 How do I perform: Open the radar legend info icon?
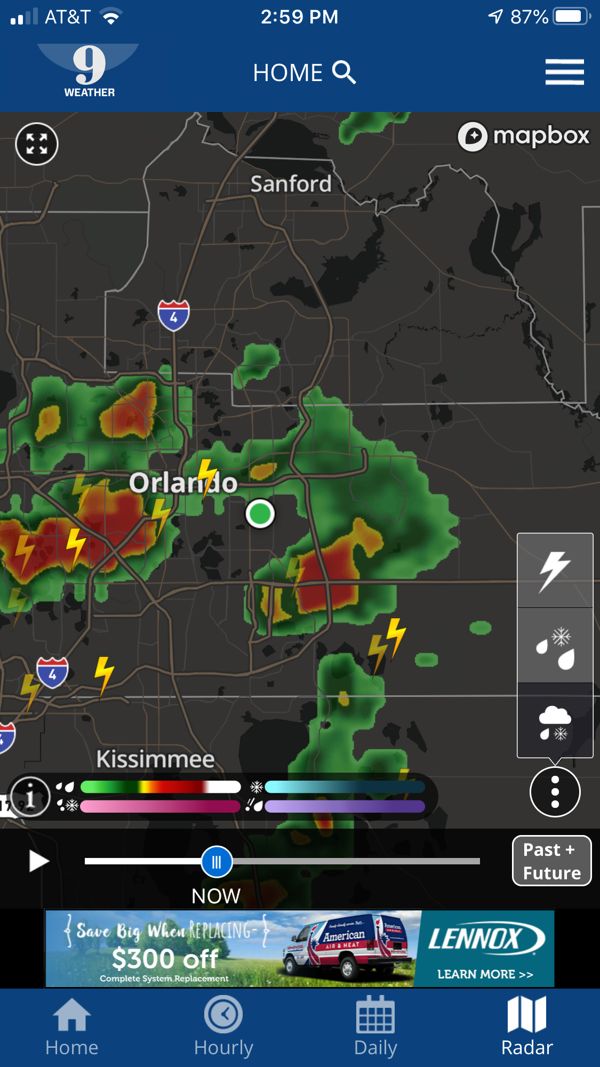click(x=29, y=797)
